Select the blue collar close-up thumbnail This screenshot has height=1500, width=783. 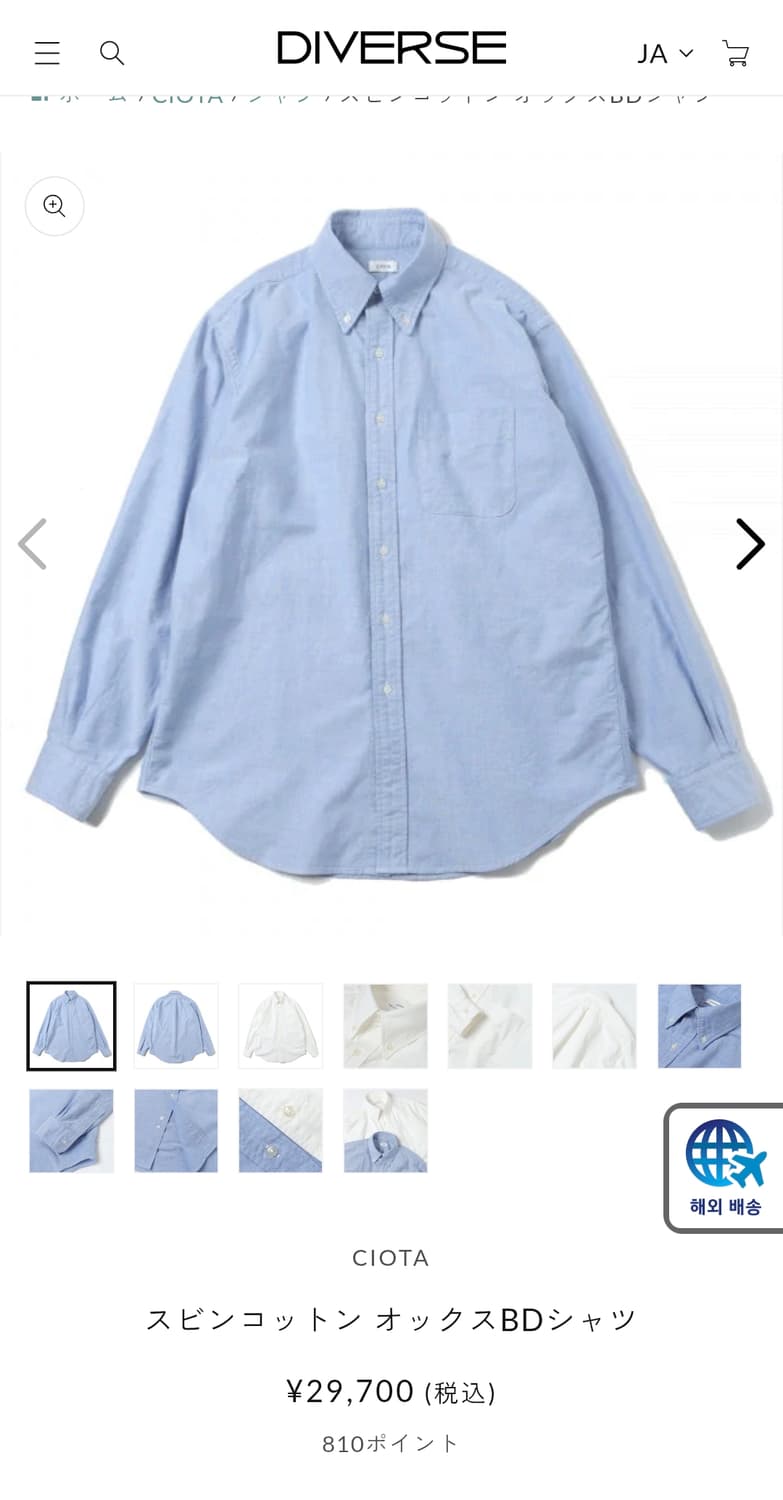[699, 1026]
